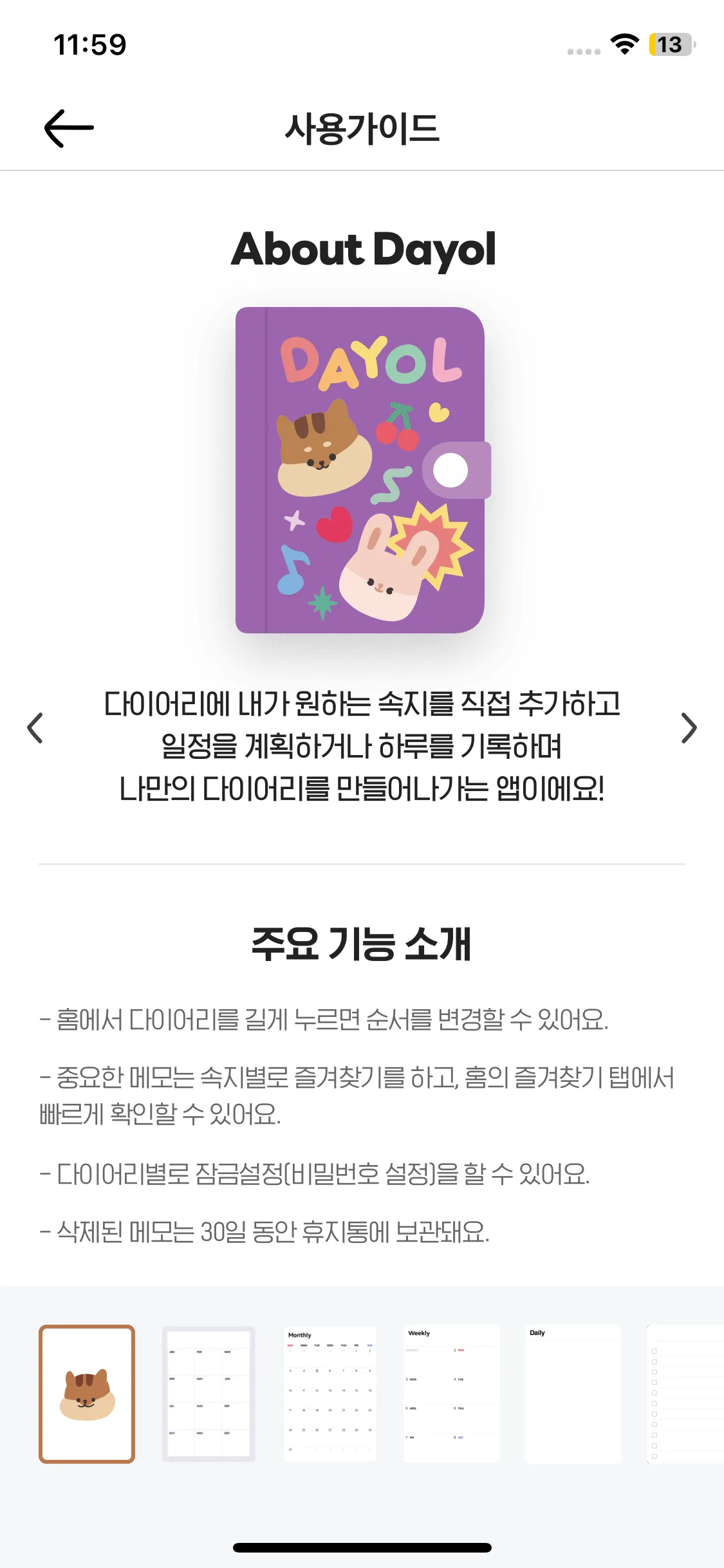Select the Monthly page thumbnail
Viewport: 724px width, 1568px height.
pyautogui.click(x=330, y=1394)
